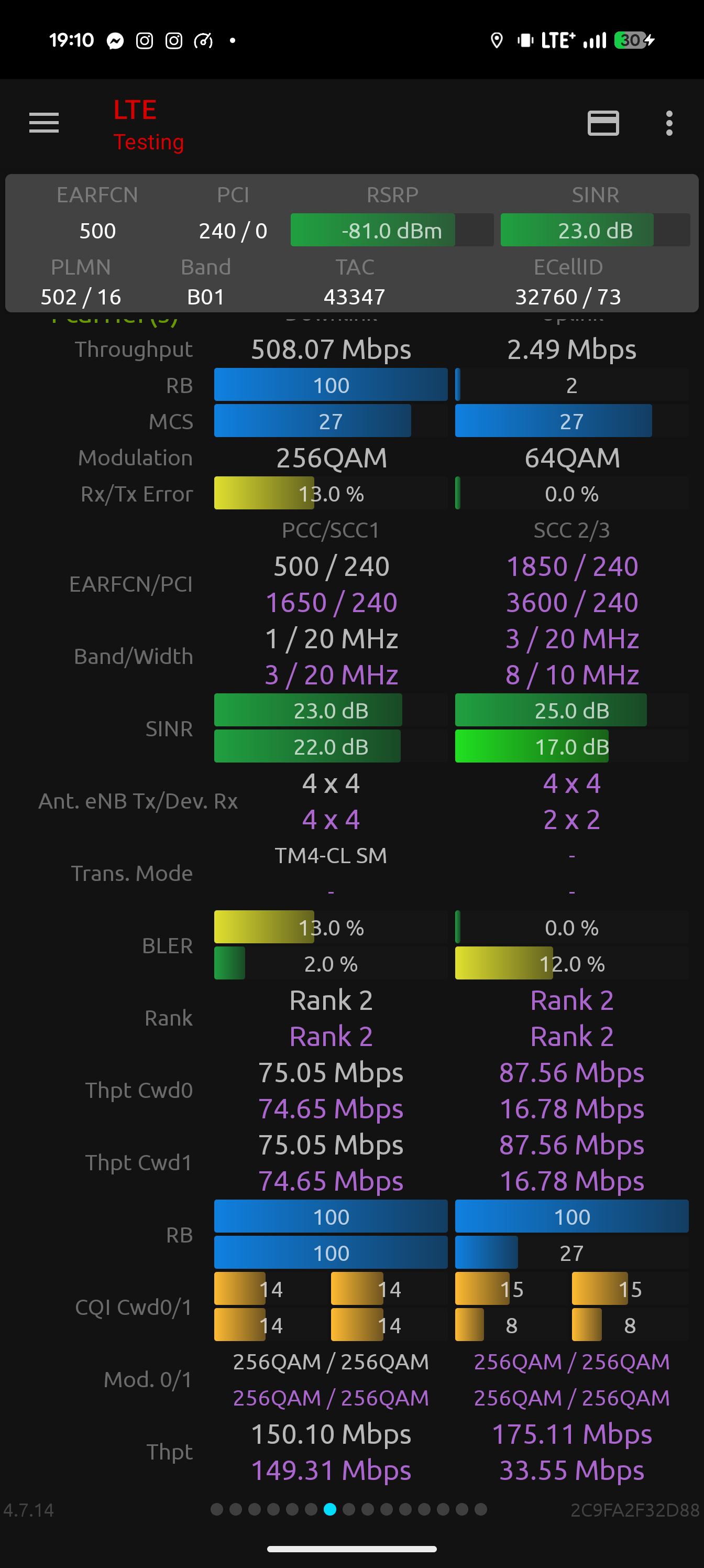Tap the ECellID 32760 / 73 value
The height and width of the screenshot is (1568, 704).
tap(568, 297)
